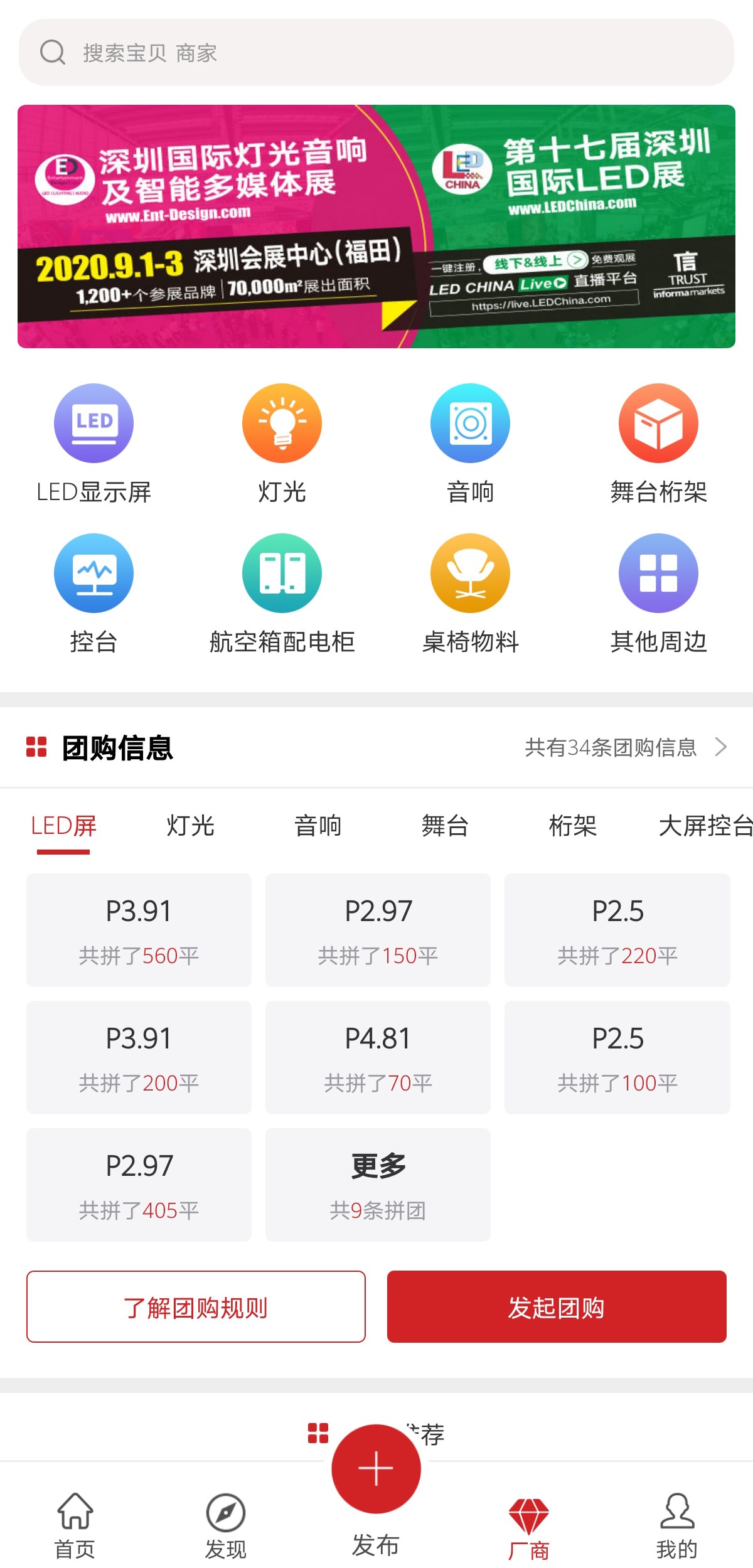
Task: Click the 搜索宝贝 商家 search field
Action: [x=376, y=52]
